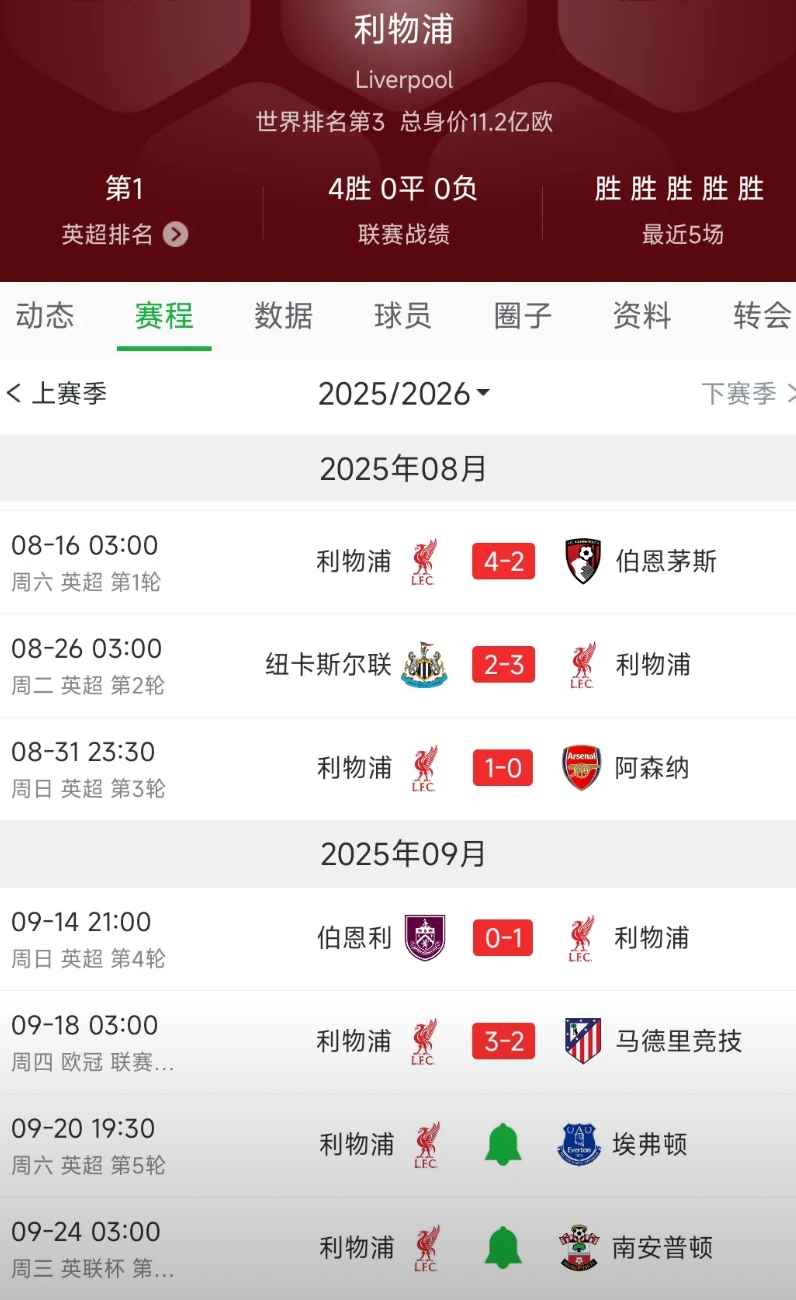The height and width of the screenshot is (1300, 796).
Task: Select the 资料 tab
Action: (642, 316)
